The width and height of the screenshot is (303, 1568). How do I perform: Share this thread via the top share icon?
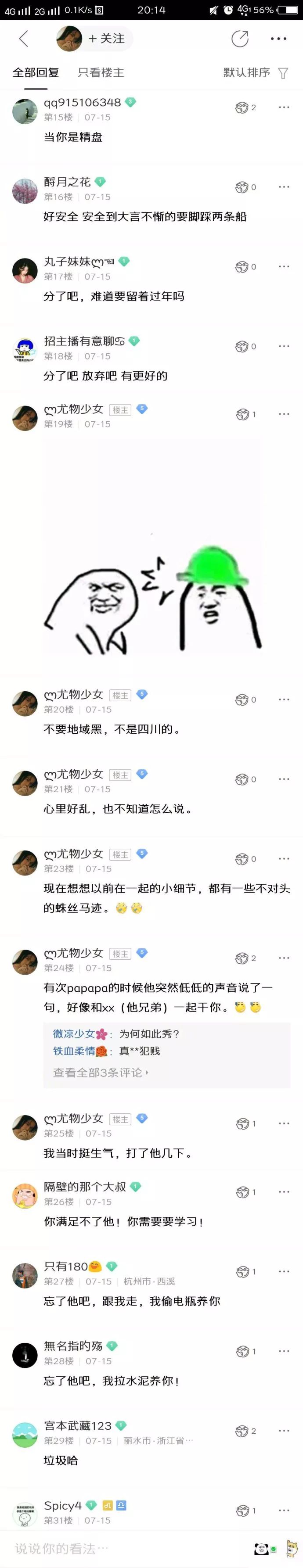point(240,39)
